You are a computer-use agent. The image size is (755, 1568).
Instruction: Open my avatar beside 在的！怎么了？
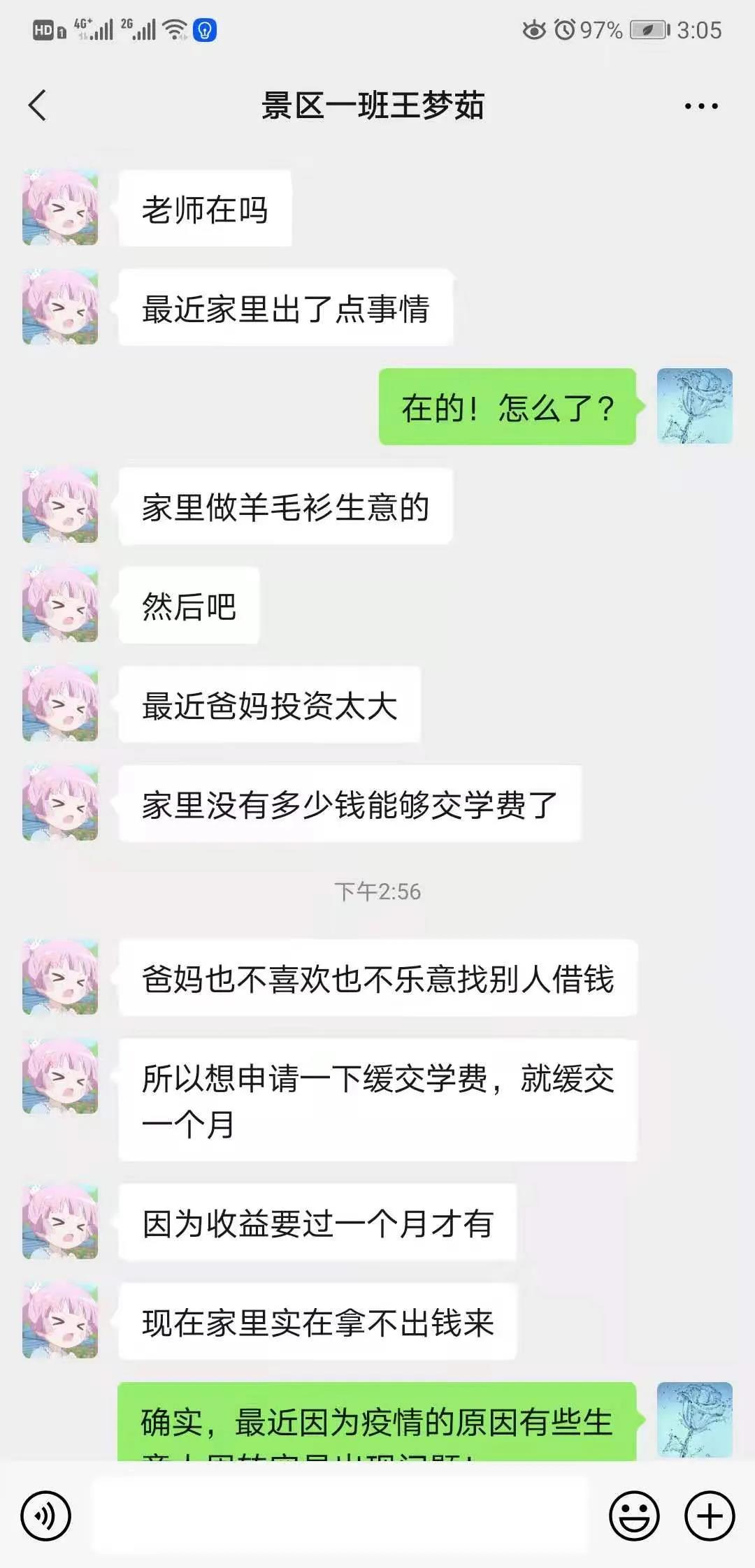694,406
